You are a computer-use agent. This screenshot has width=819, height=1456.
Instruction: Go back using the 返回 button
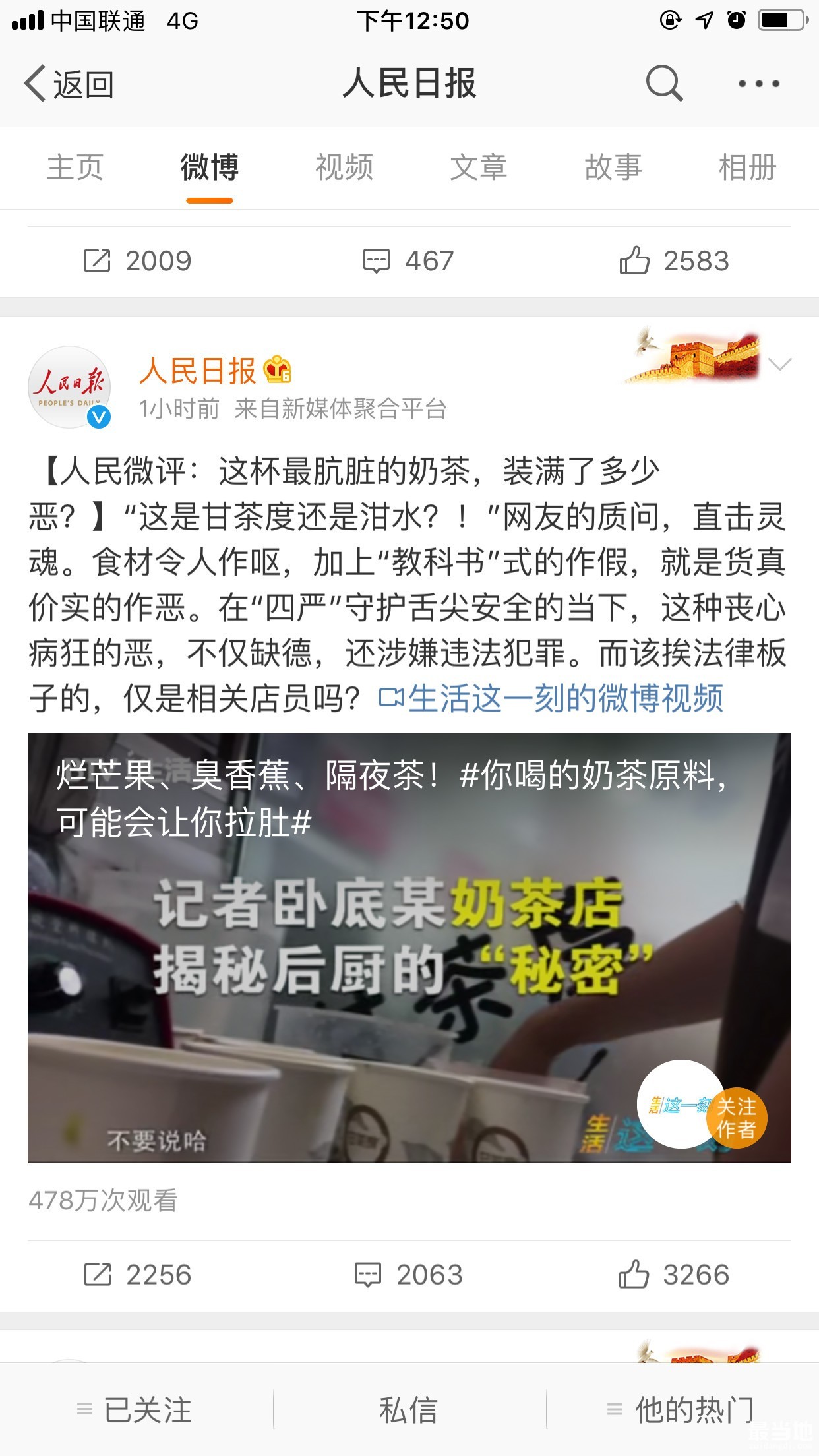pyautogui.click(x=69, y=84)
